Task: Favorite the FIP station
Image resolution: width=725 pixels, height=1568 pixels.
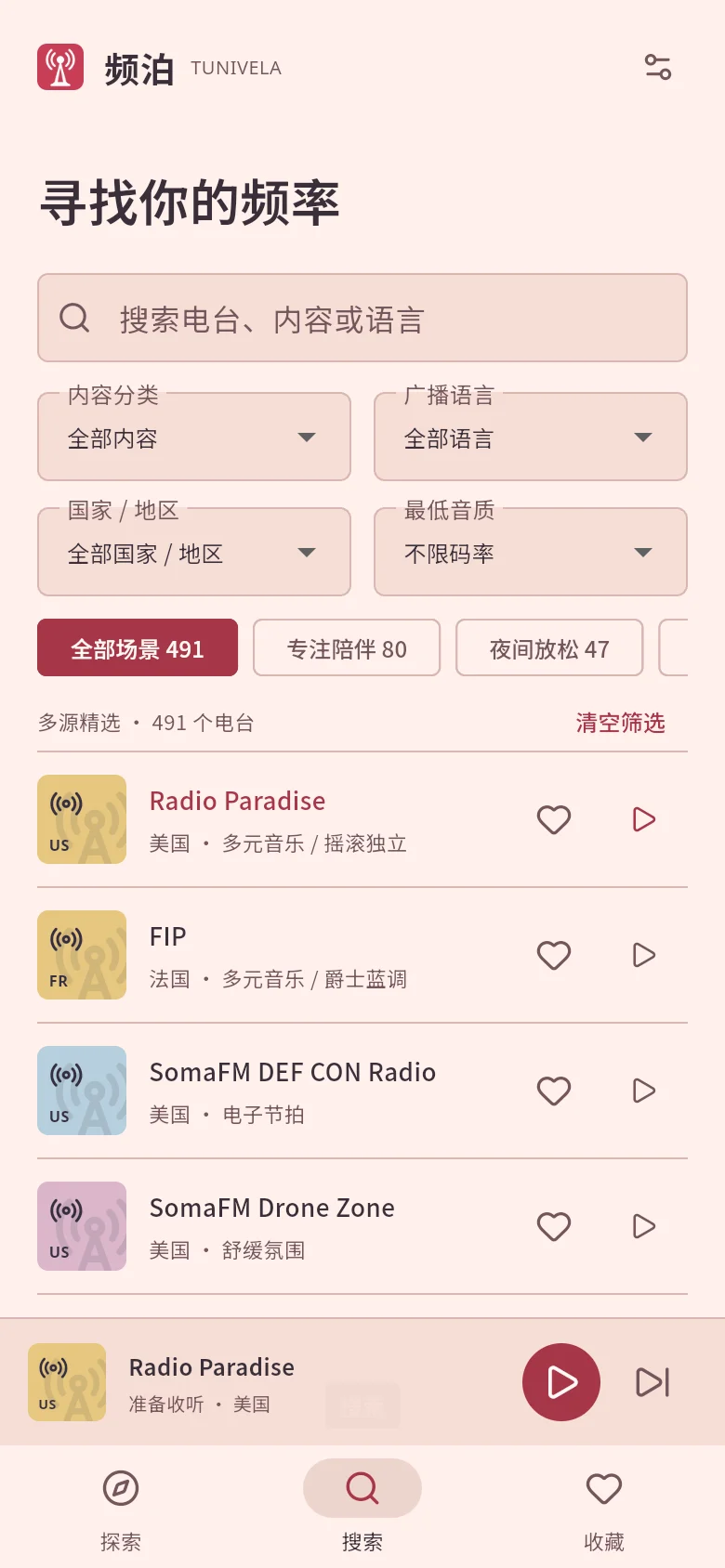Action: [x=554, y=955]
